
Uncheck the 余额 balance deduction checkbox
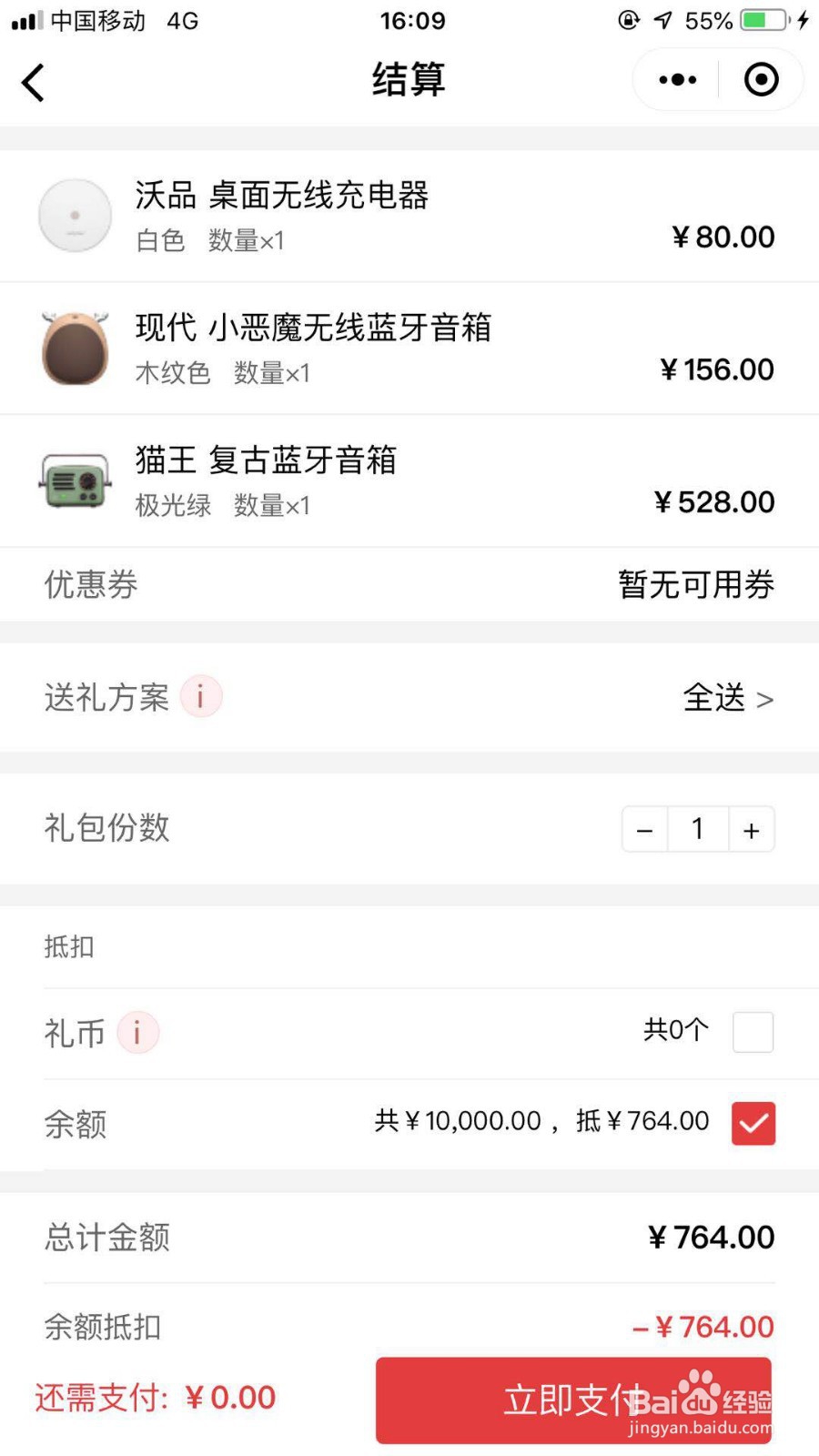753,1123
